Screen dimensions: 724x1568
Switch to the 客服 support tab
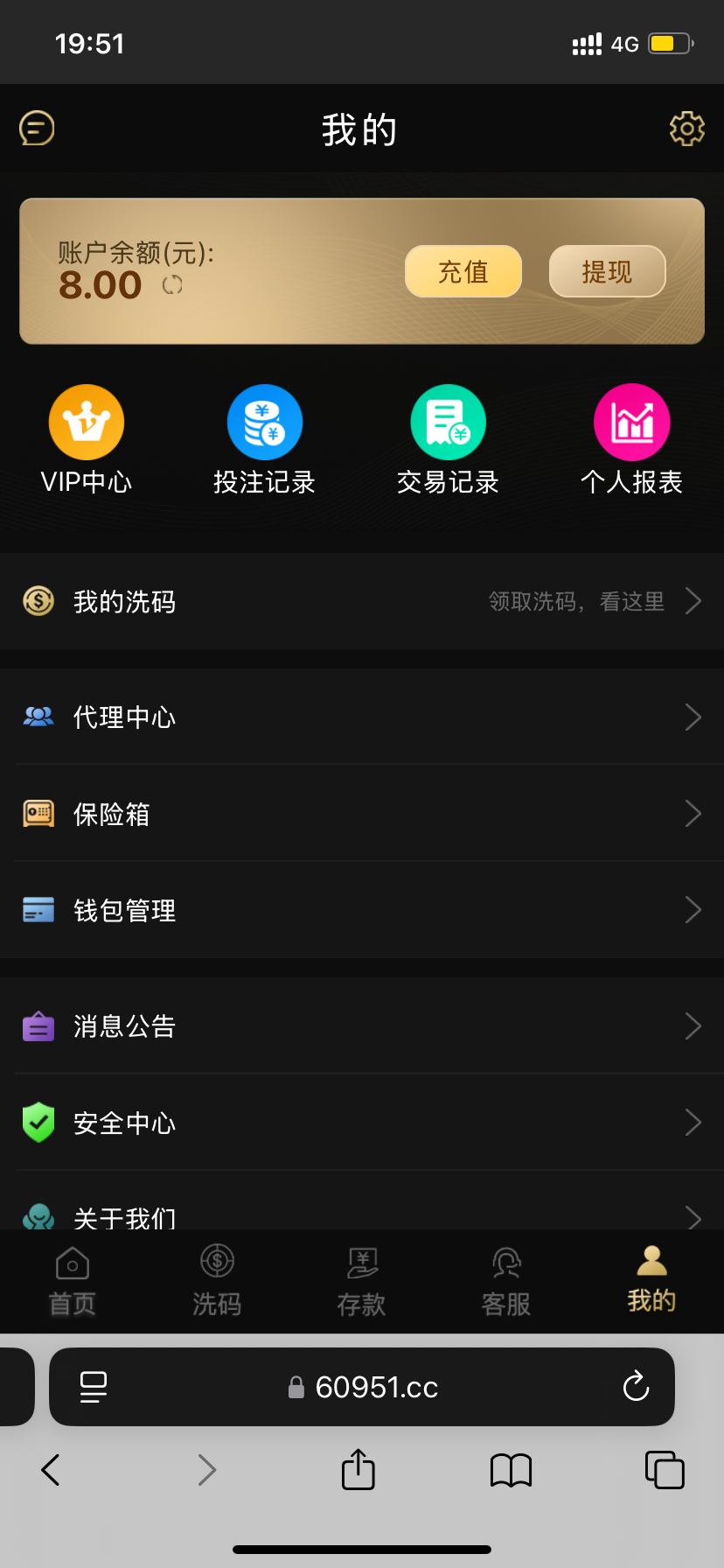pyautogui.click(x=506, y=1281)
